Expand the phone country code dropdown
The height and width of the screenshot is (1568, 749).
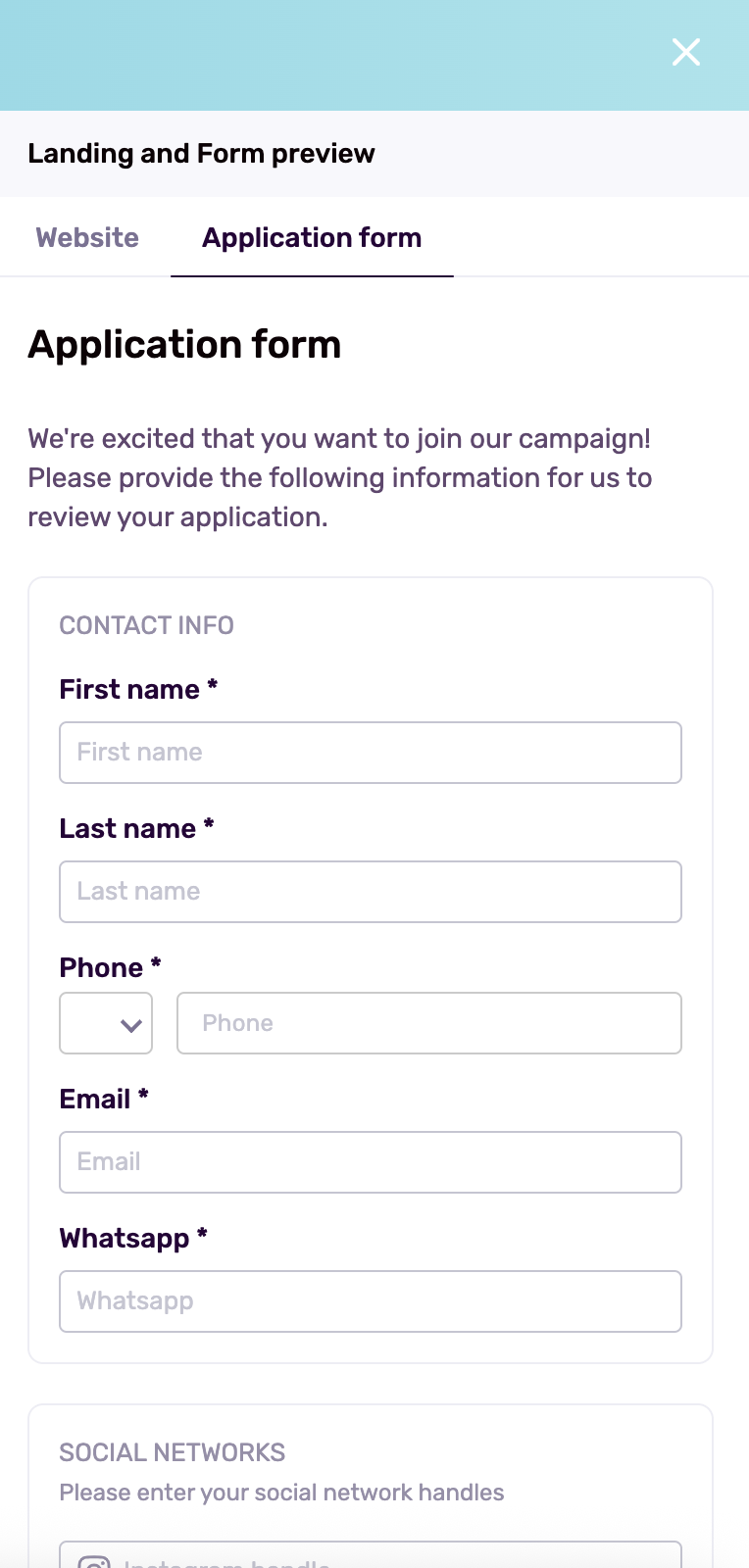pos(106,1023)
